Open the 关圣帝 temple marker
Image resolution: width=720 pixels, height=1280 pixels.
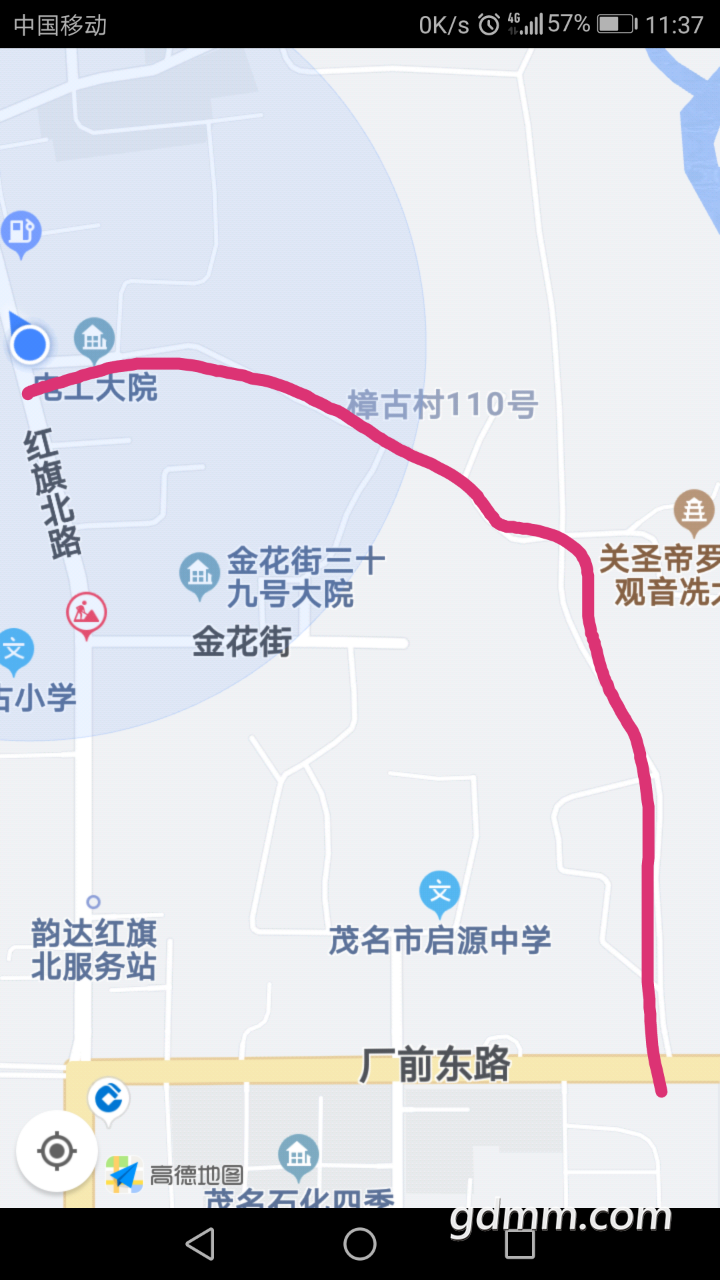(693, 511)
